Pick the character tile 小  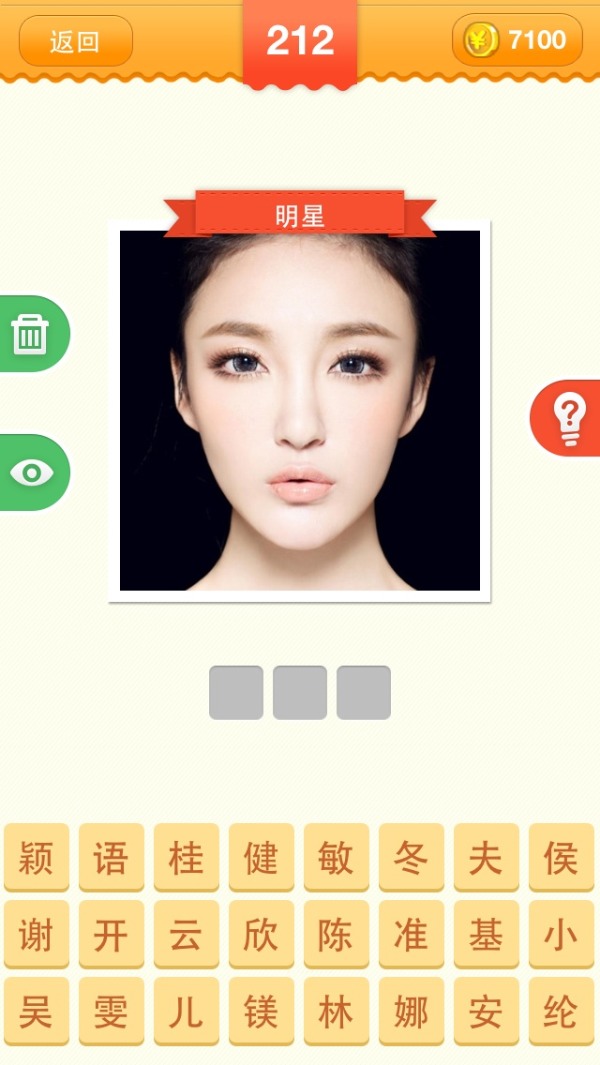point(561,934)
